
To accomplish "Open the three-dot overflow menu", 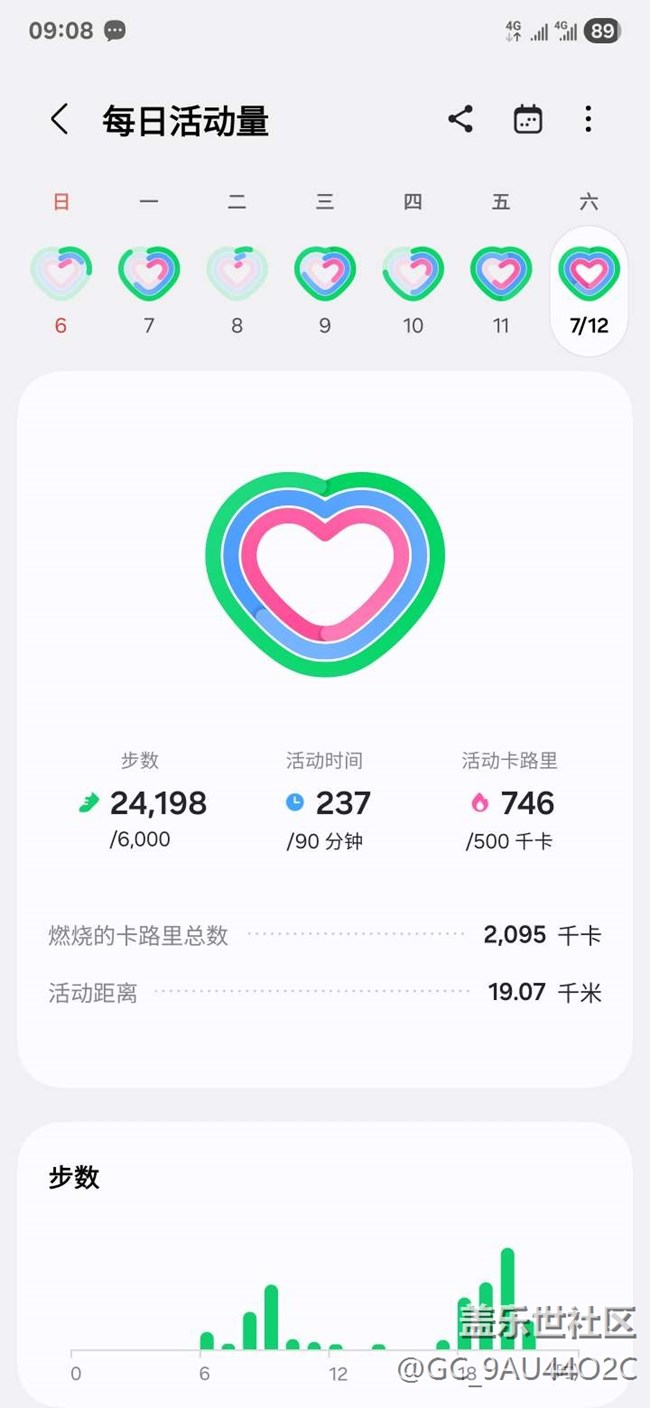I will 588,120.
